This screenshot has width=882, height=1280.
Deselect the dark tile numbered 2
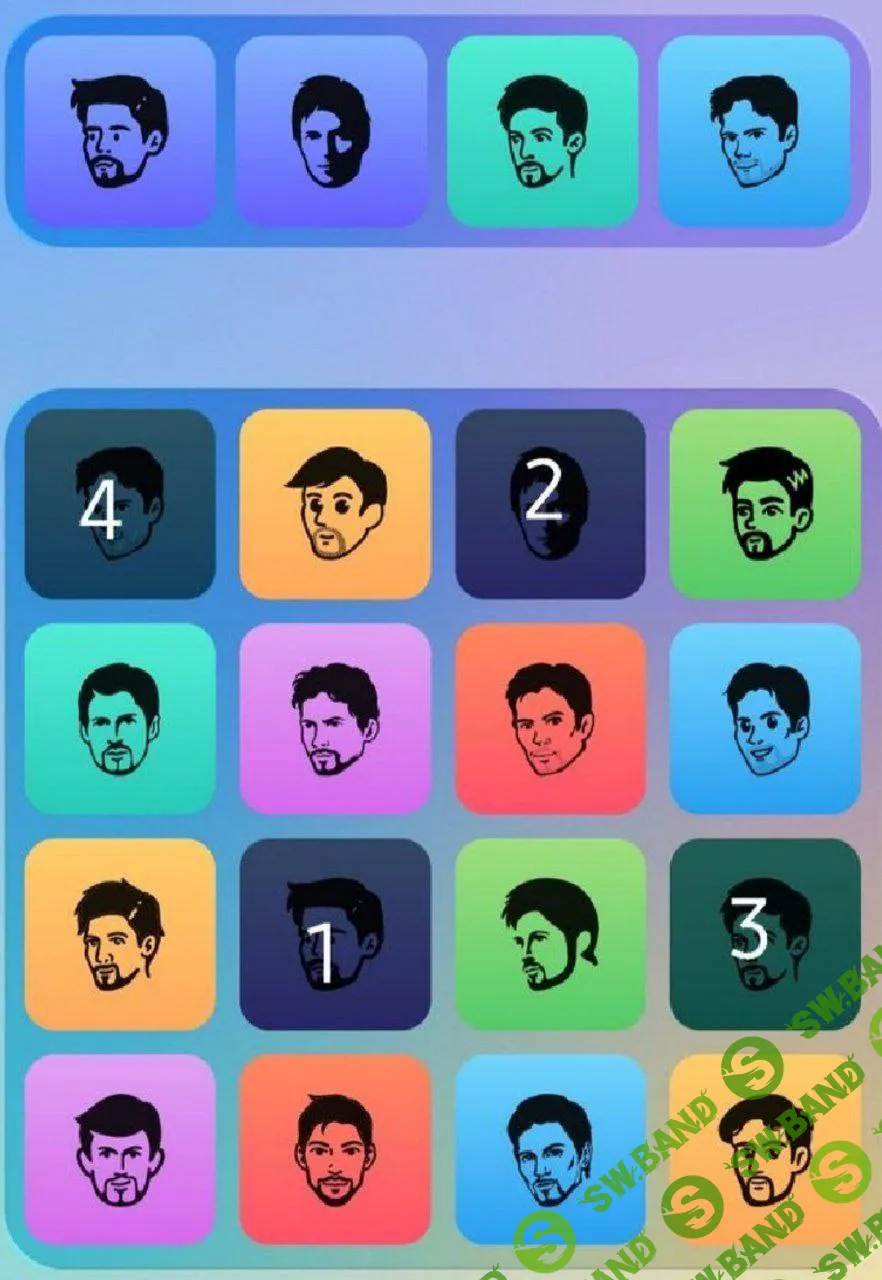550,503
